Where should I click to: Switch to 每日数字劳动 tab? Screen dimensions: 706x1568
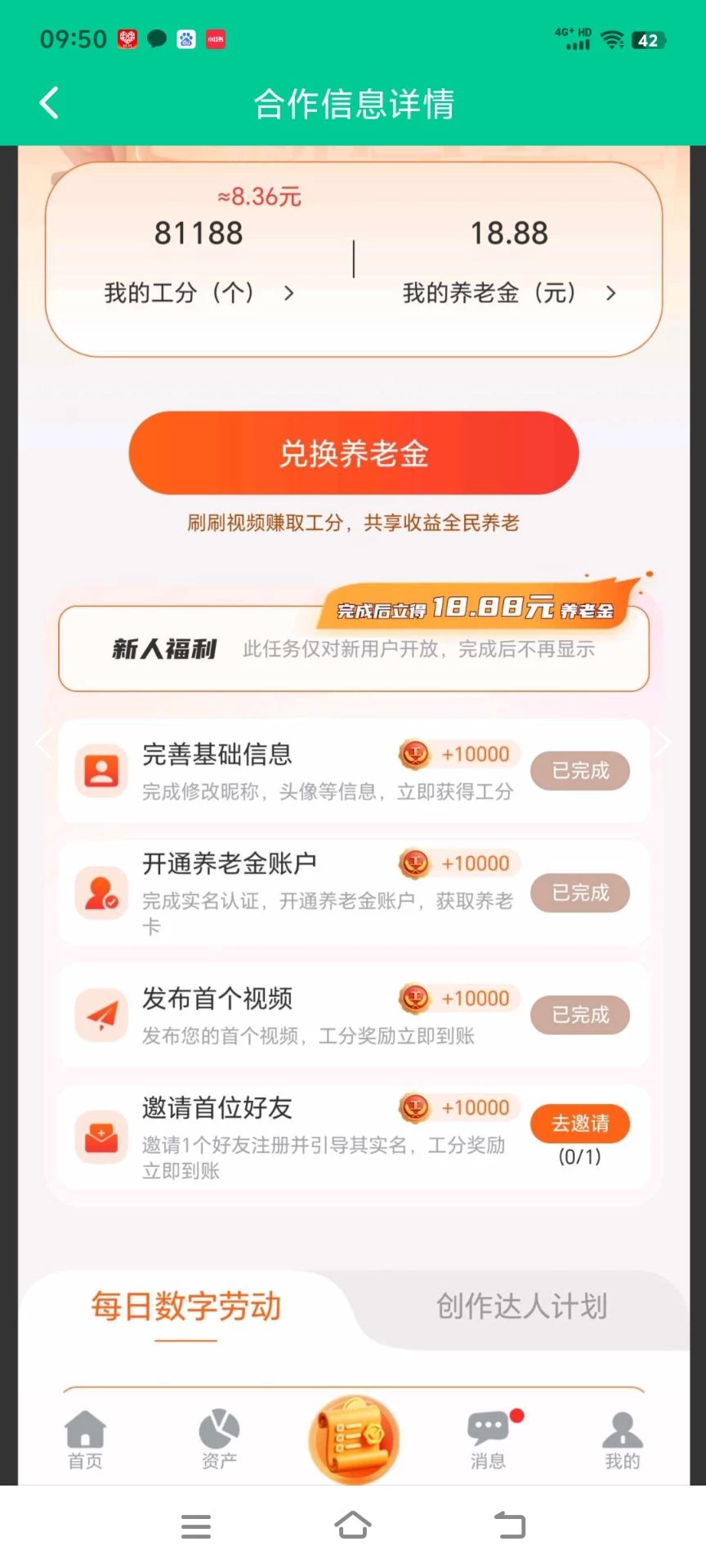click(186, 1307)
